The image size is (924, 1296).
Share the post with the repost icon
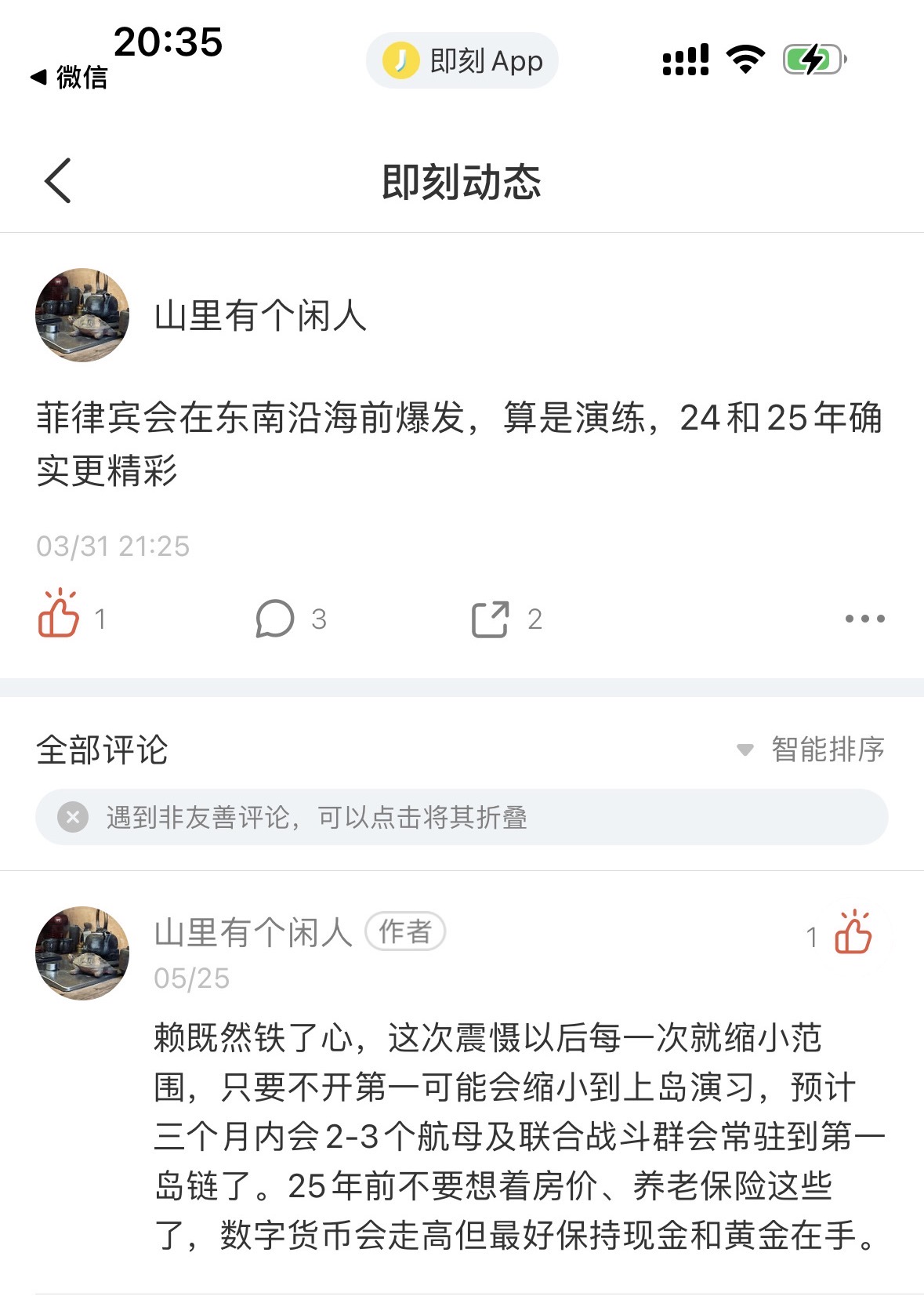[491, 619]
